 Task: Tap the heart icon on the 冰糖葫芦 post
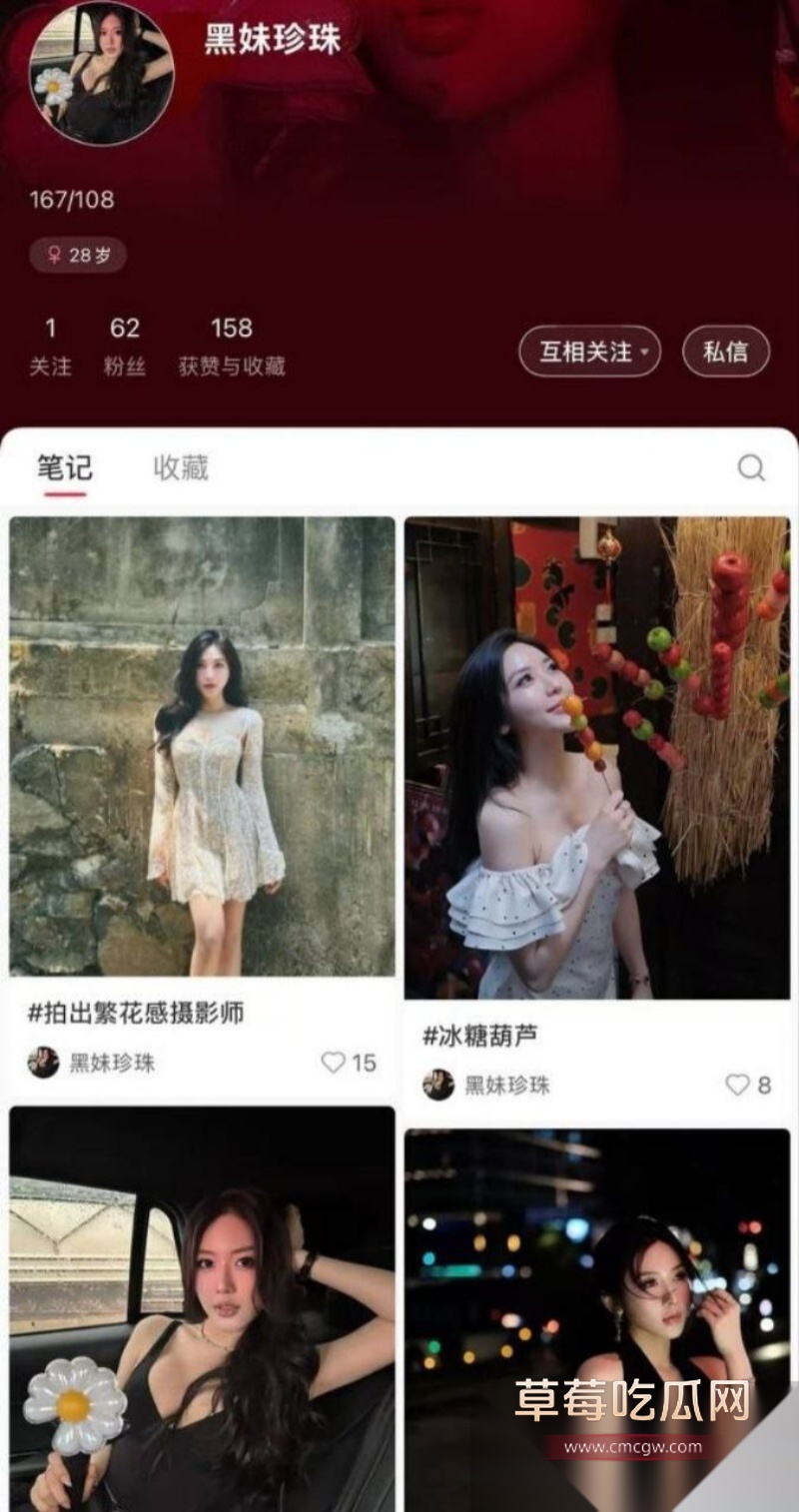pos(737,1082)
